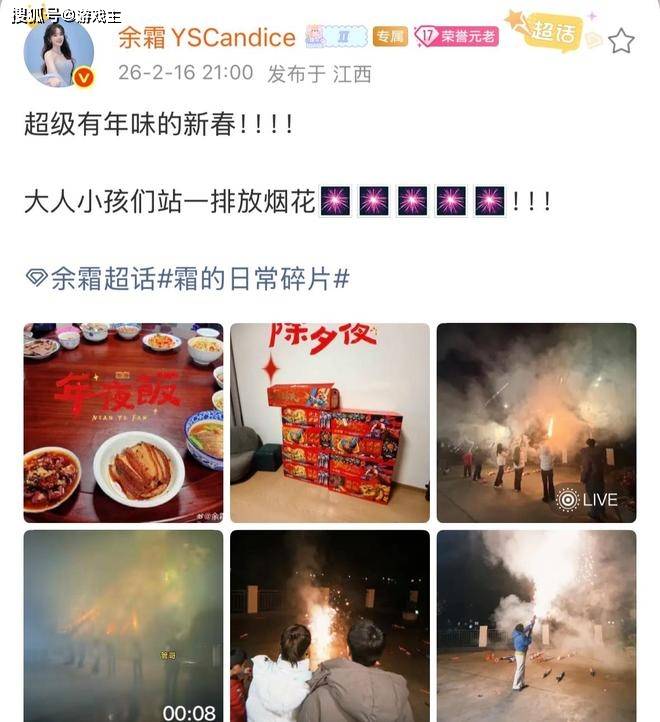
Task: Play the 00:08 fireworks video
Action: tap(123, 625)
